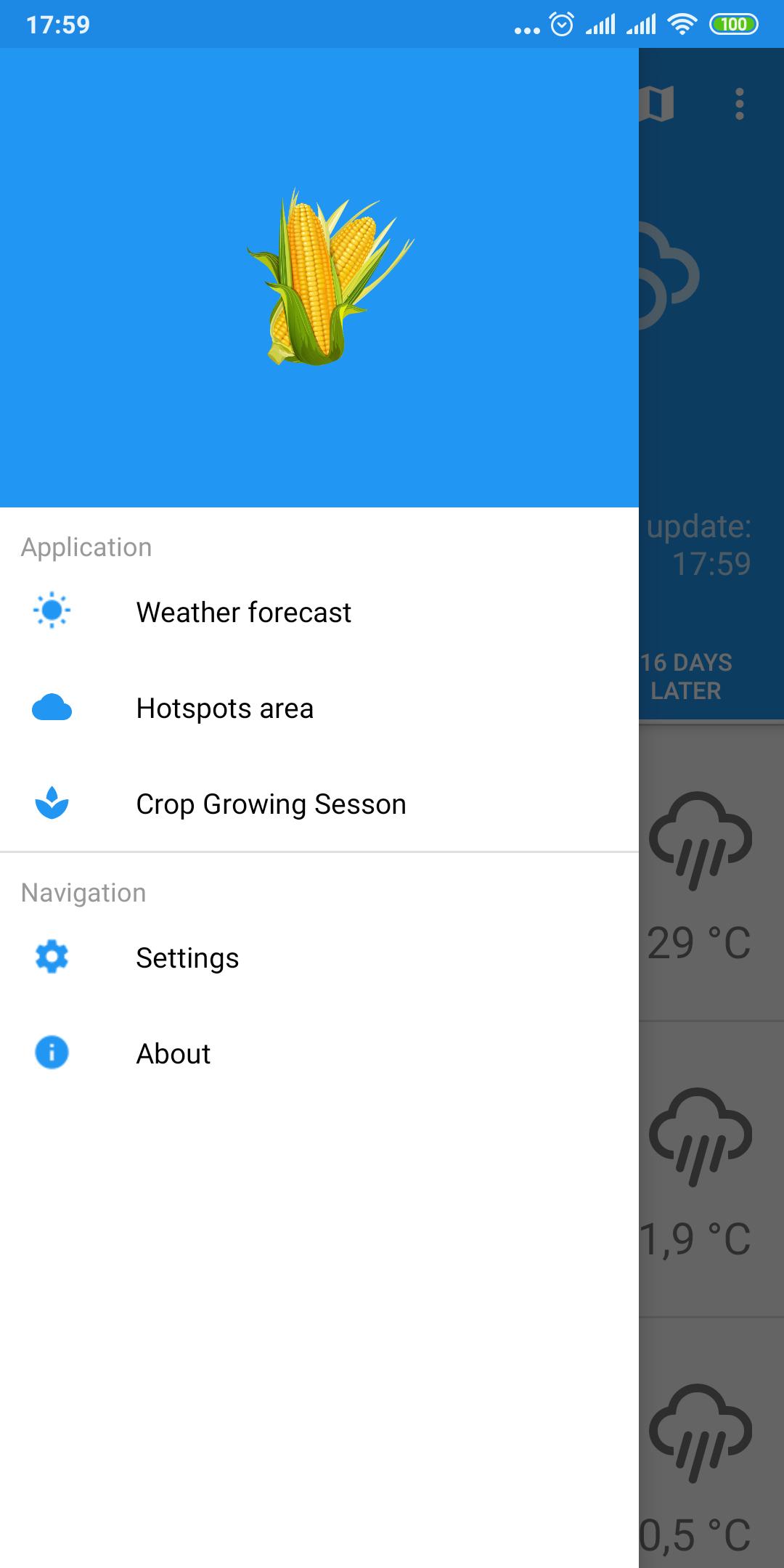Open Weather forecast from the drawer
Viewport: 784px width, 1568px height.
point(243,612)
